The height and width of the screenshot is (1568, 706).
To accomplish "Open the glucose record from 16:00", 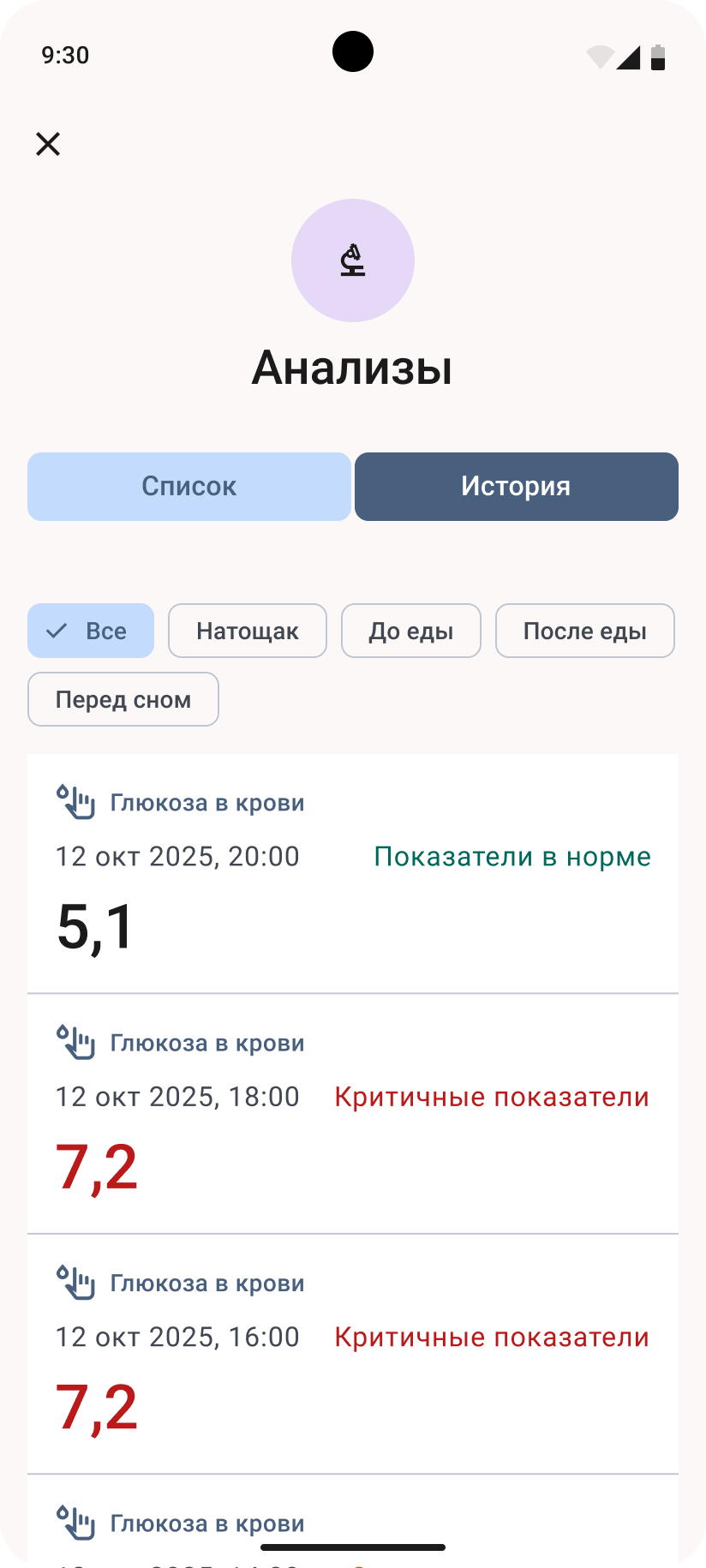I will [x=353, y=1354].
